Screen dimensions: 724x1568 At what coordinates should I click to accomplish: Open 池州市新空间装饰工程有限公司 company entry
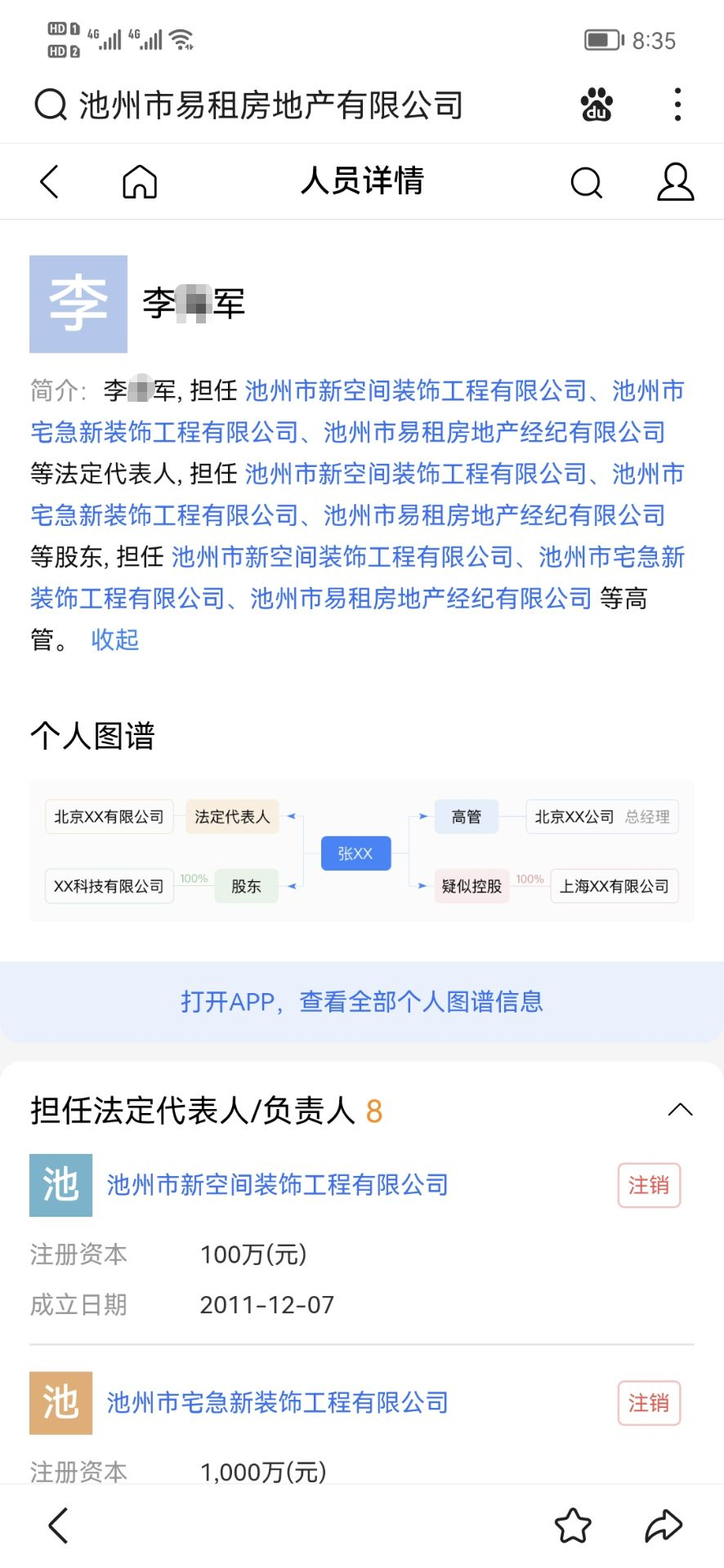coord(278,1185)
